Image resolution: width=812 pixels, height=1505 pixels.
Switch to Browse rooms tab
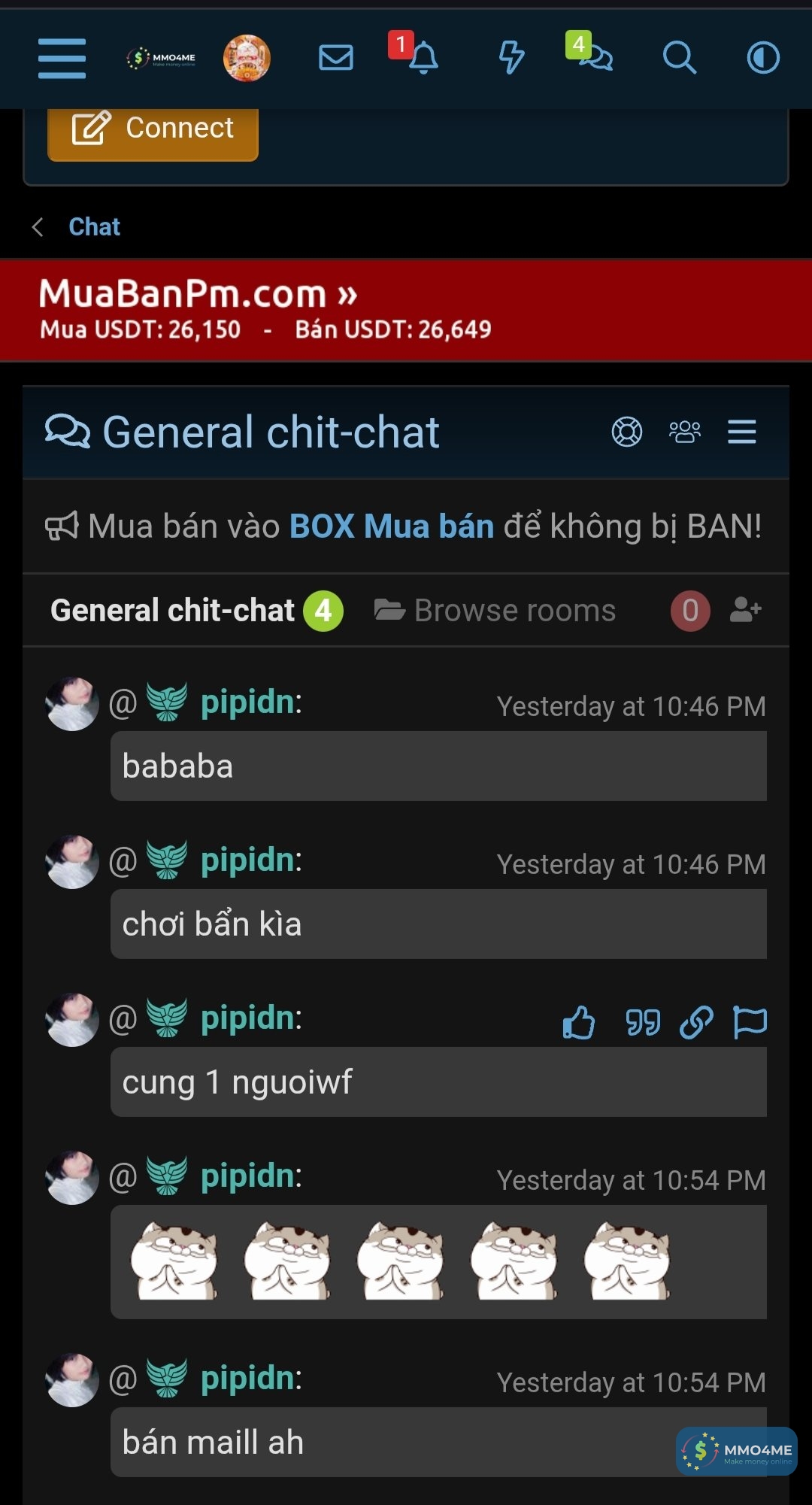point(496,611)
